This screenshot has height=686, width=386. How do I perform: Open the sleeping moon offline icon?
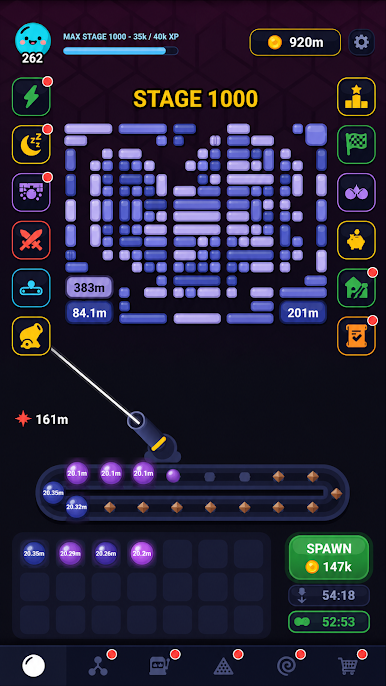tap(31, 144)
